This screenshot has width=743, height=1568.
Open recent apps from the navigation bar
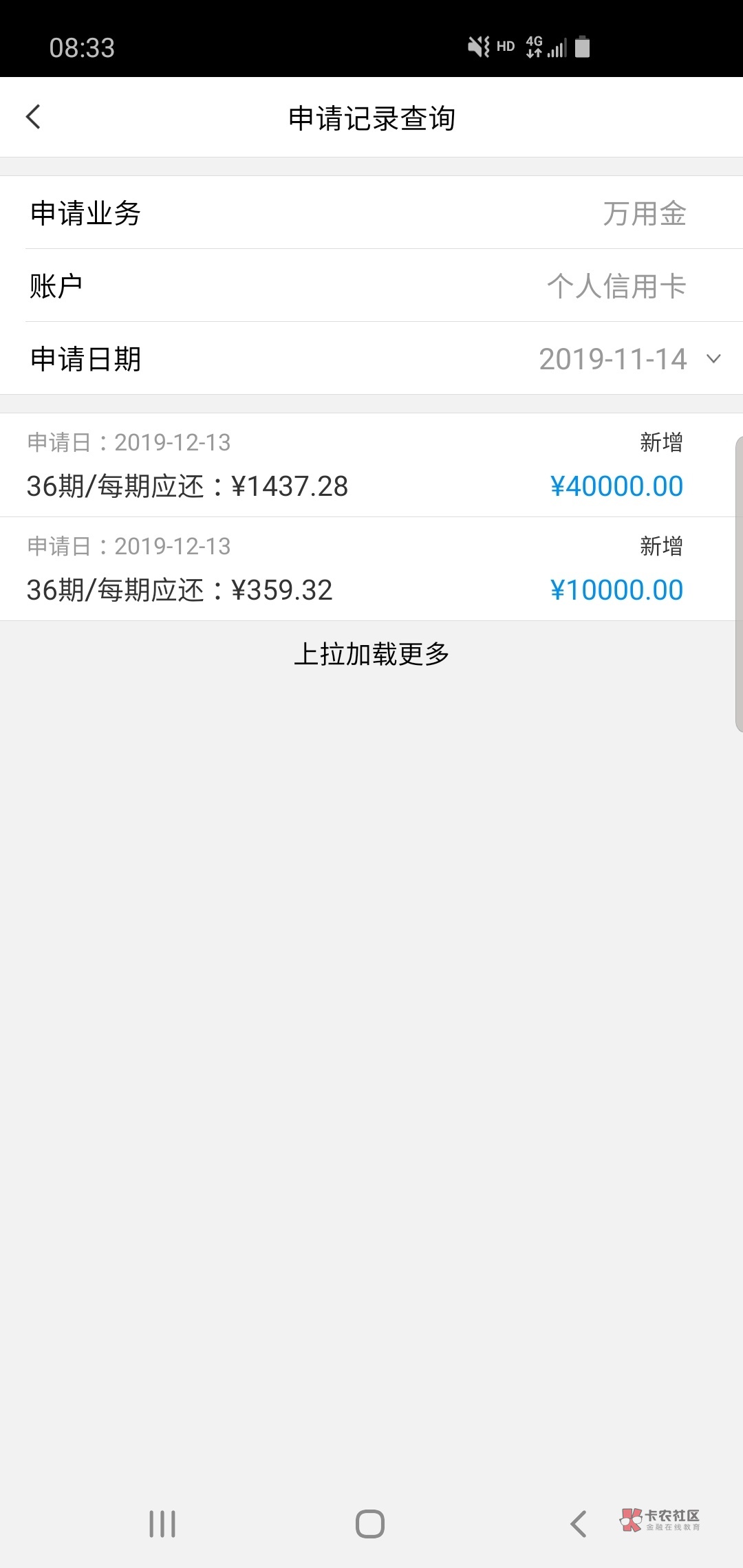point(162,1524)
